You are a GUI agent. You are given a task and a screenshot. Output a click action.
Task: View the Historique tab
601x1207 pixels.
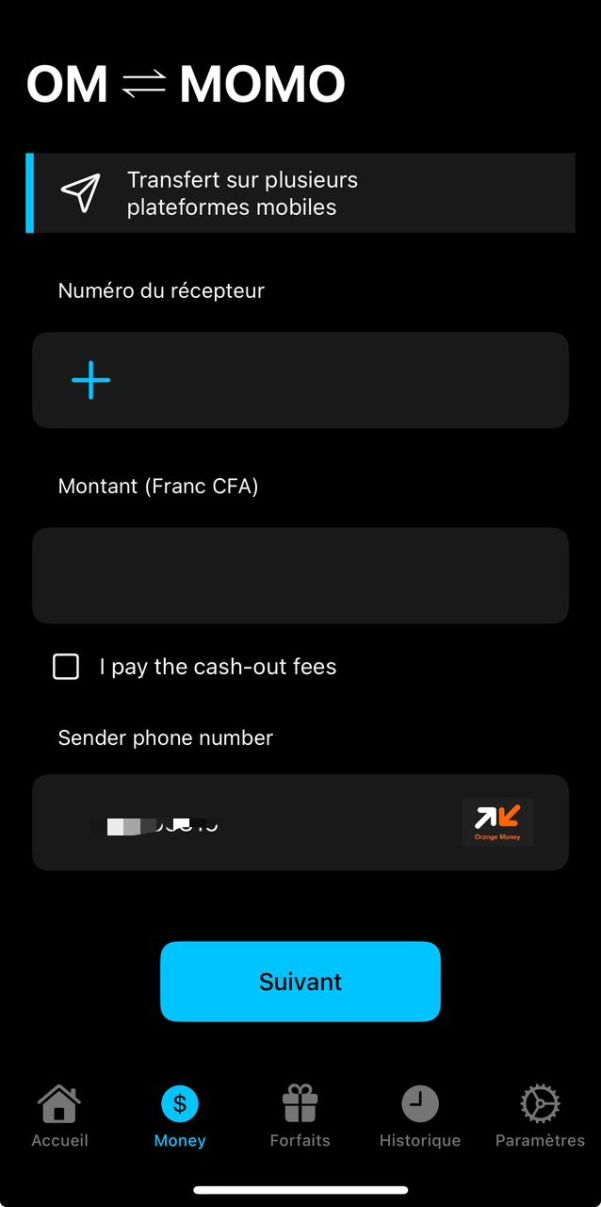420,1116
